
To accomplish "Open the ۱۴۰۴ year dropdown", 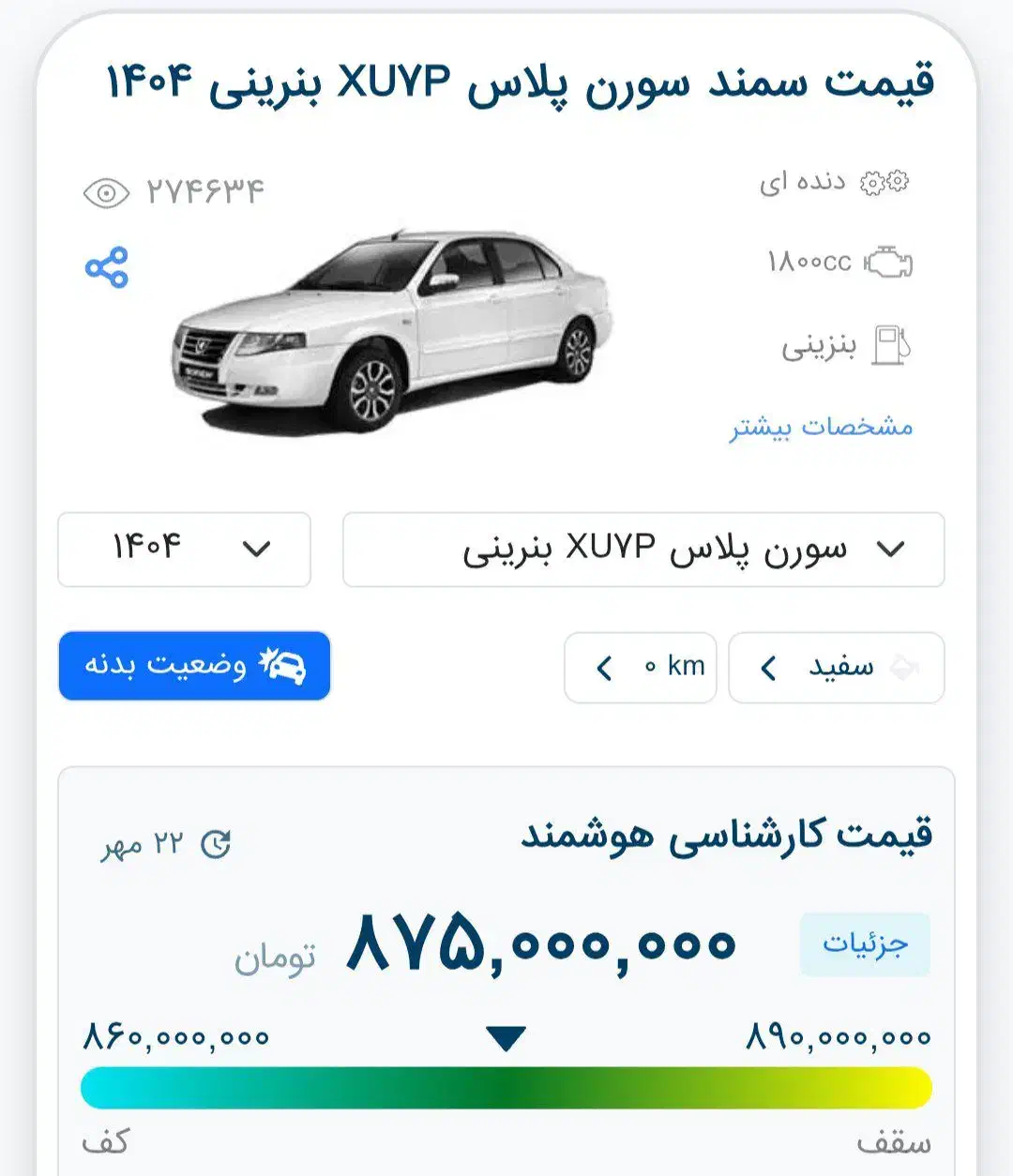I will click(184, 550).
